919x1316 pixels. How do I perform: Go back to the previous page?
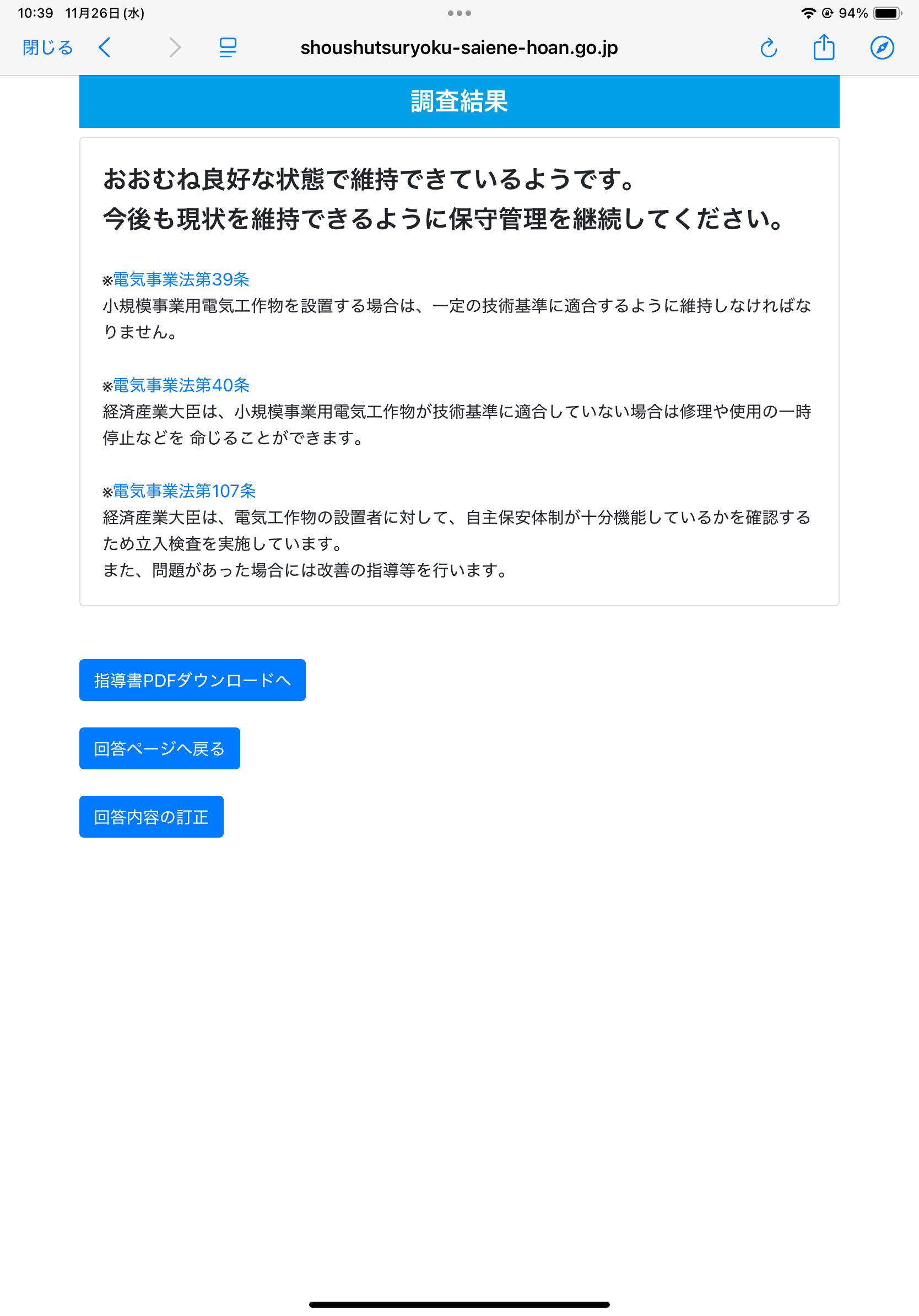coord(105,47)
